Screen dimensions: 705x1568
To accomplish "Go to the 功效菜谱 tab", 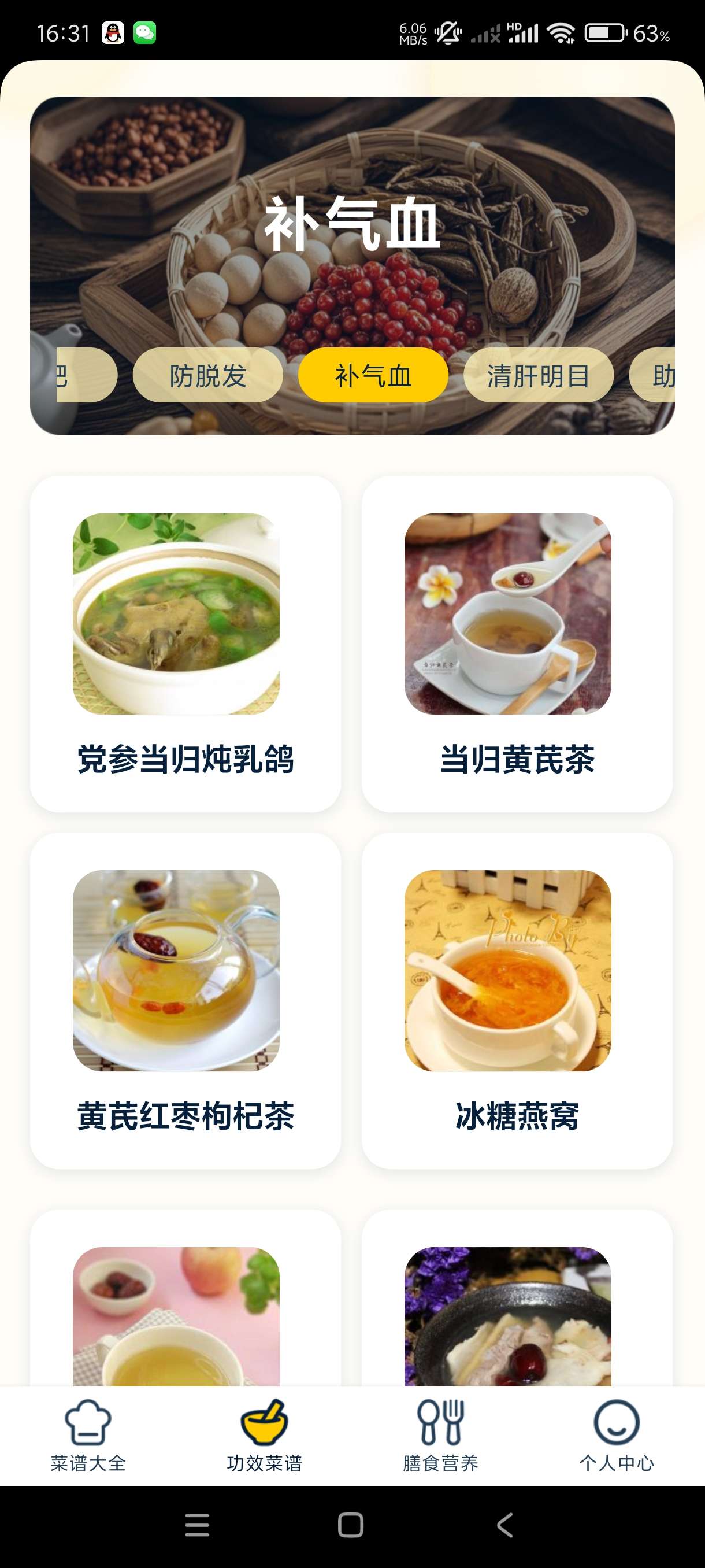I will (x=264, y=1435).
